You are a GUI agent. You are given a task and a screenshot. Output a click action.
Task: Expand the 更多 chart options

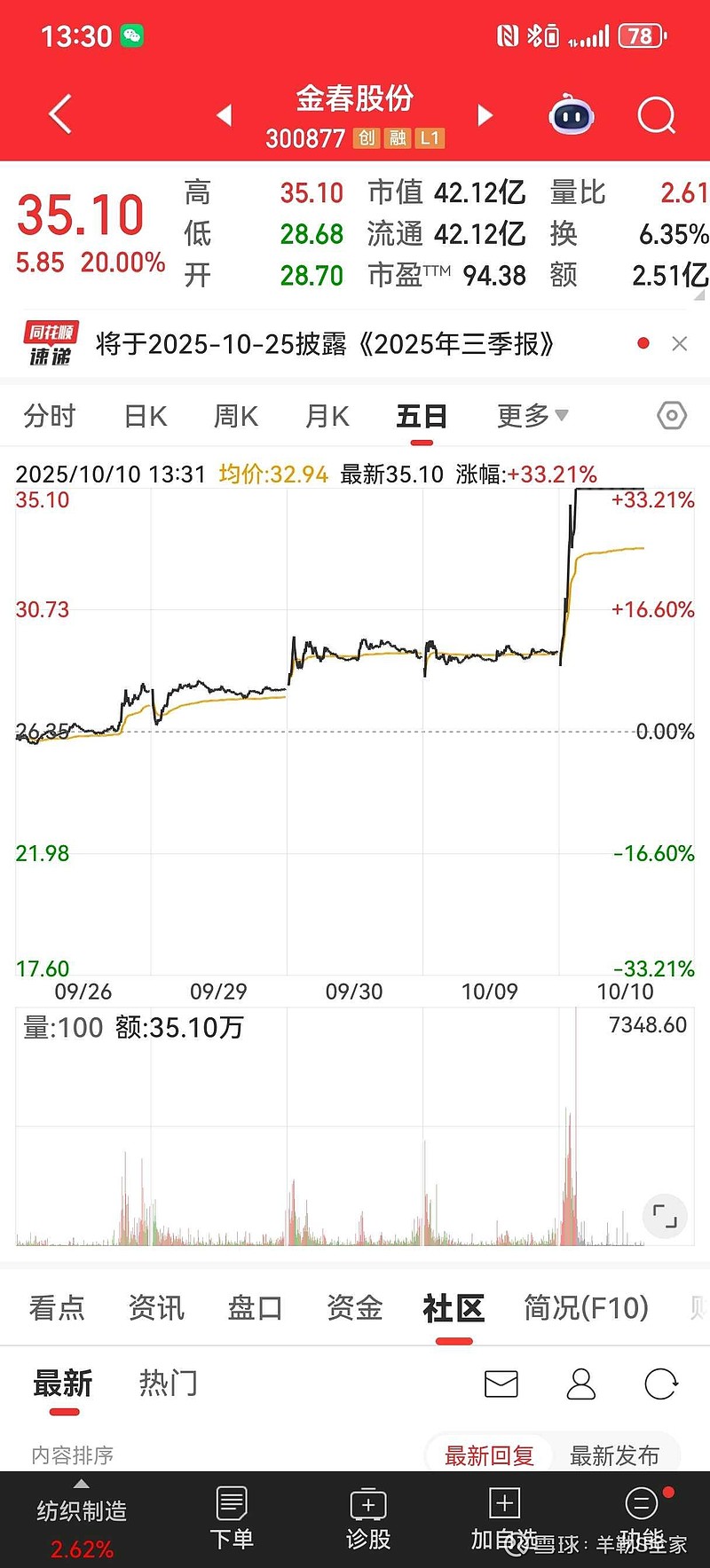pyautogui.click(x=532, y=416)
